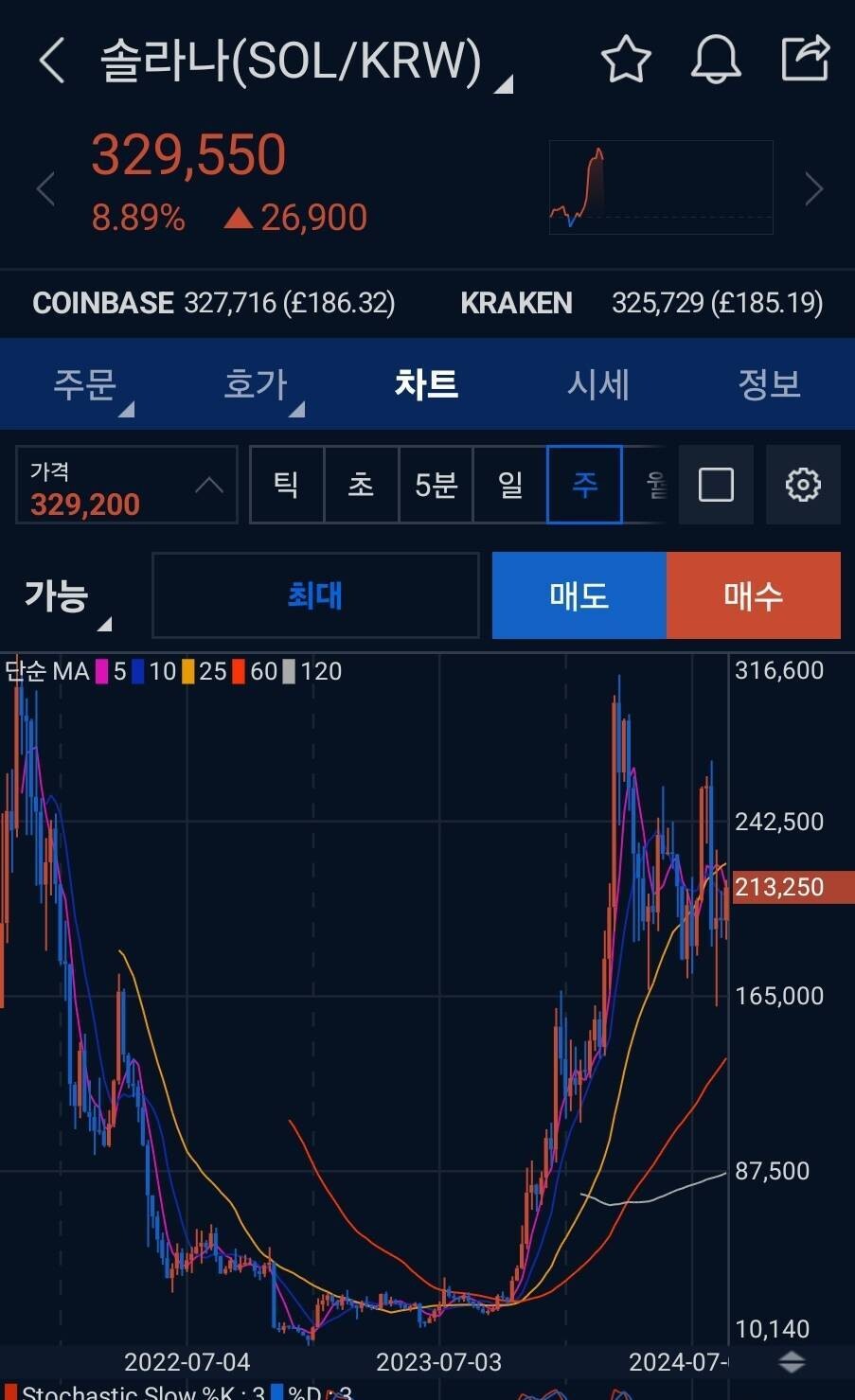
Task: Add SOL/KRW to favorites via star icon
Action: click(x=626, y=61)
